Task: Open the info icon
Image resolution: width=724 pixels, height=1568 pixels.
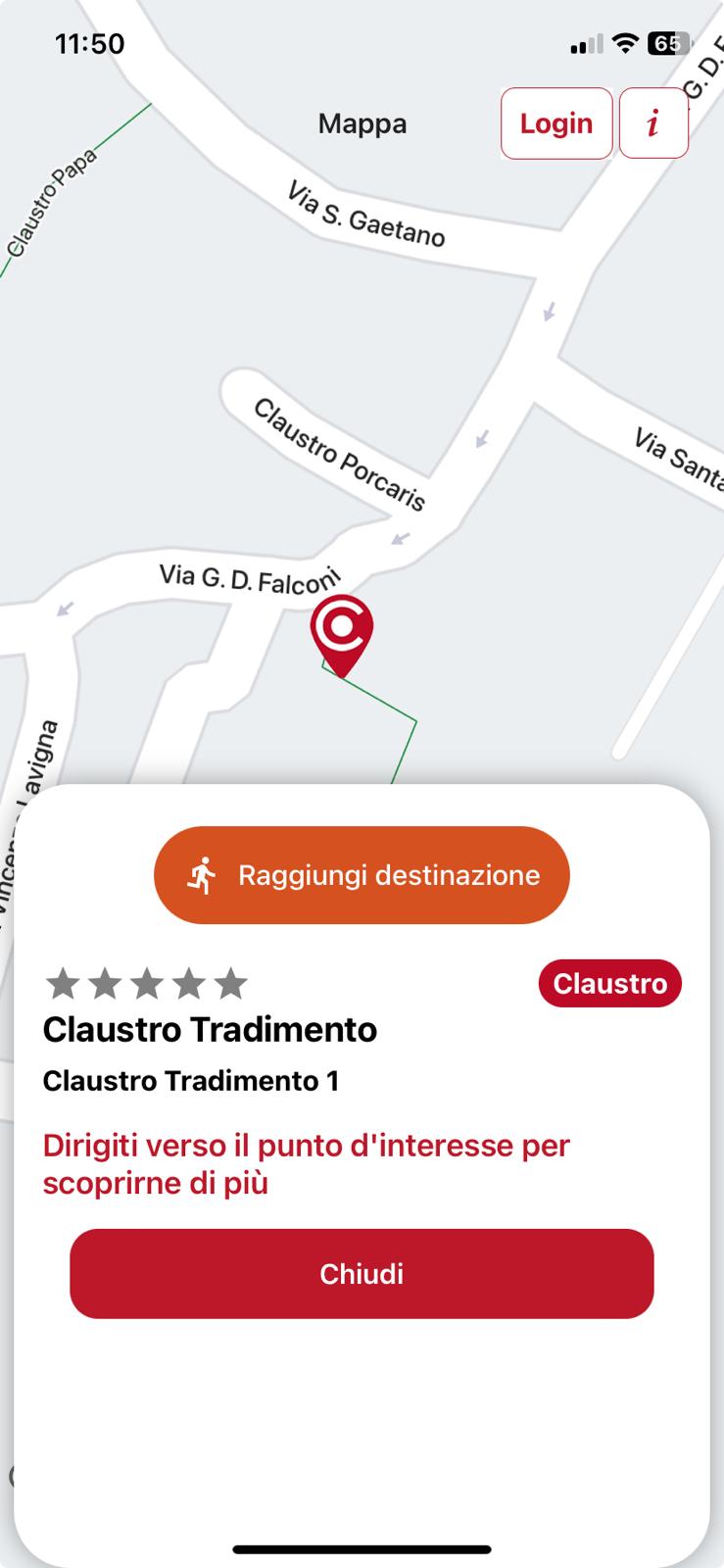Action: [x=653, y=123]
